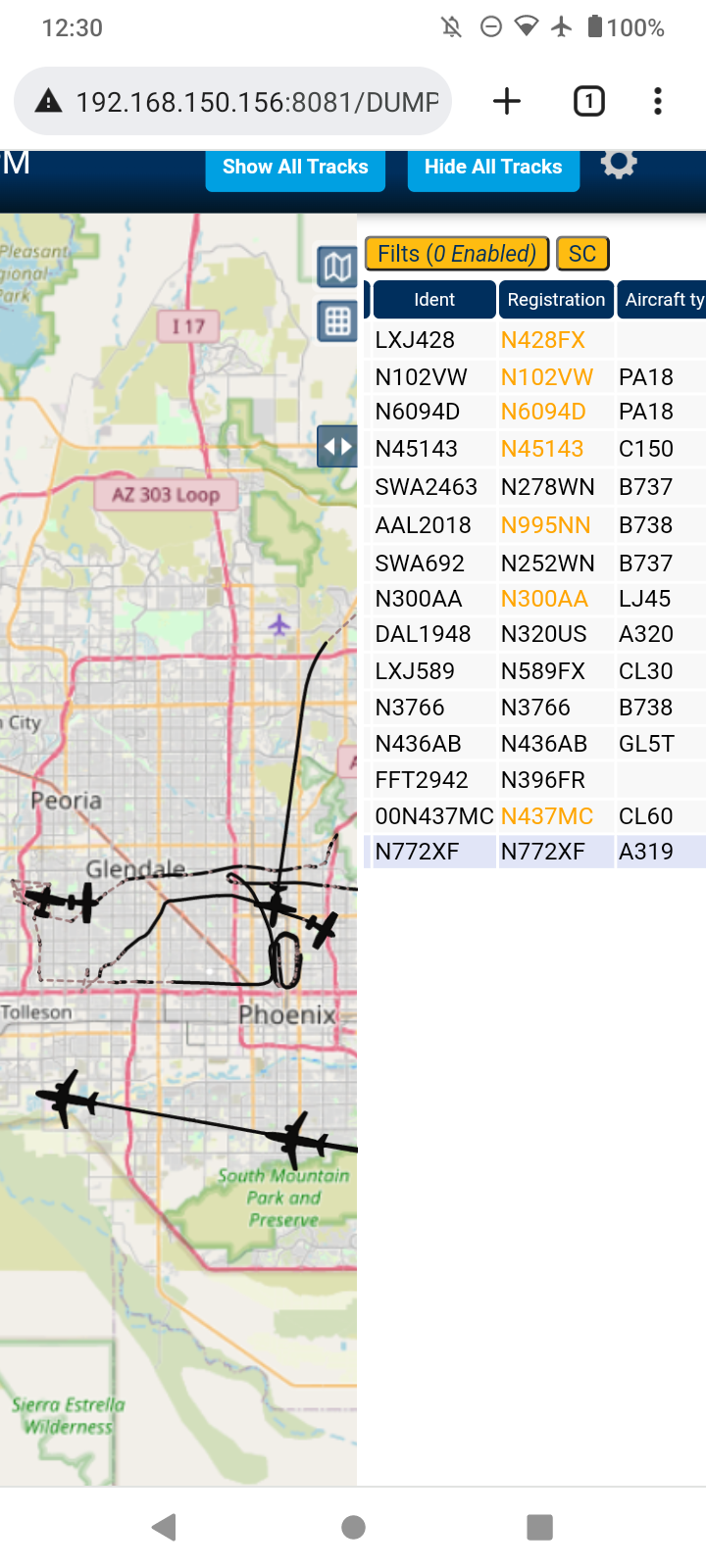The image size is (706, 1568).
Task: Select the DAL1948 aircraft row
Action: point(534,634)
